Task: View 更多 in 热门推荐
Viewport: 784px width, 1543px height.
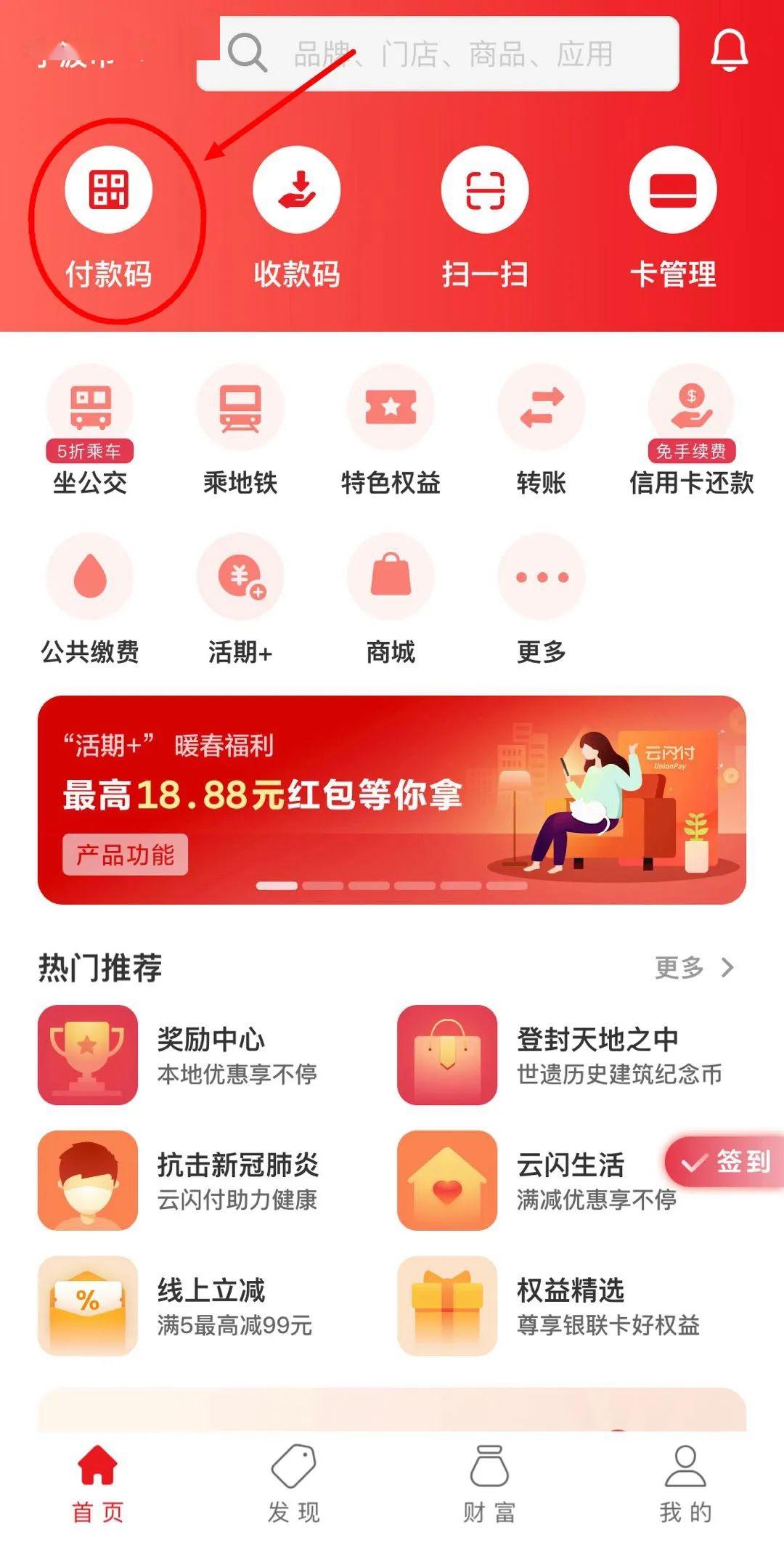Action: click(x=694, y=967)
